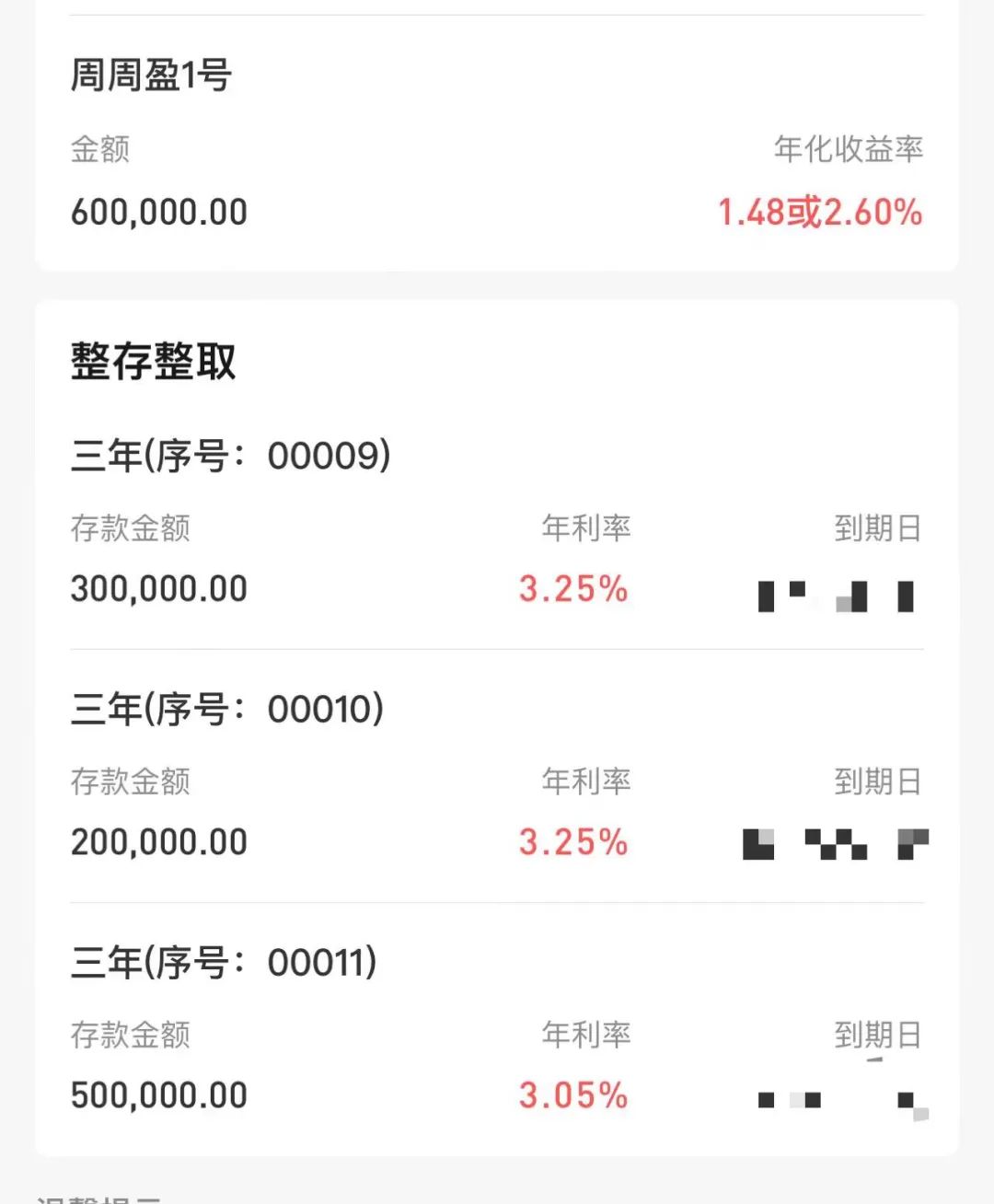Viewport: 994px width, 1204px height.
Task: Tap the 500,000.00 deposit amount
Action: coord(159,1095)
